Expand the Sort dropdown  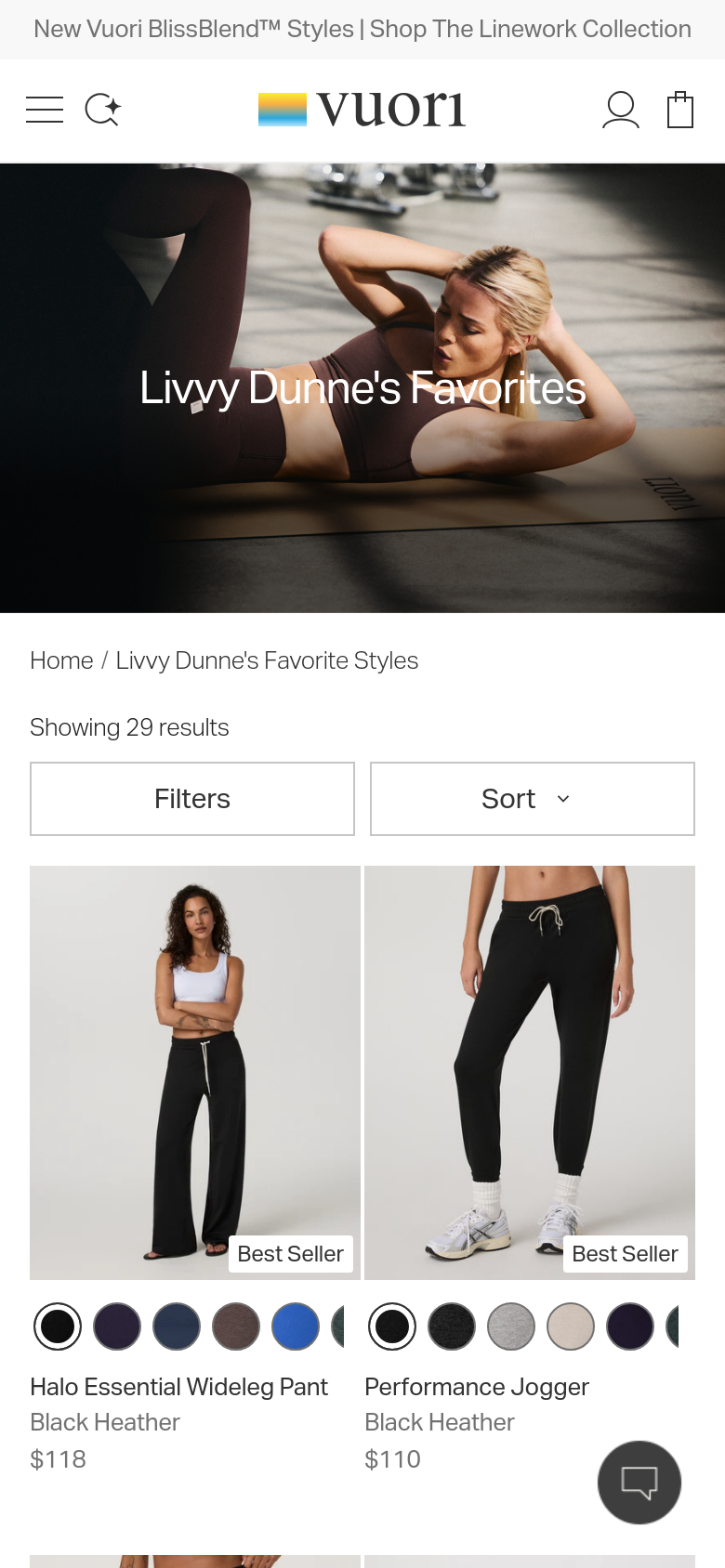533,799
